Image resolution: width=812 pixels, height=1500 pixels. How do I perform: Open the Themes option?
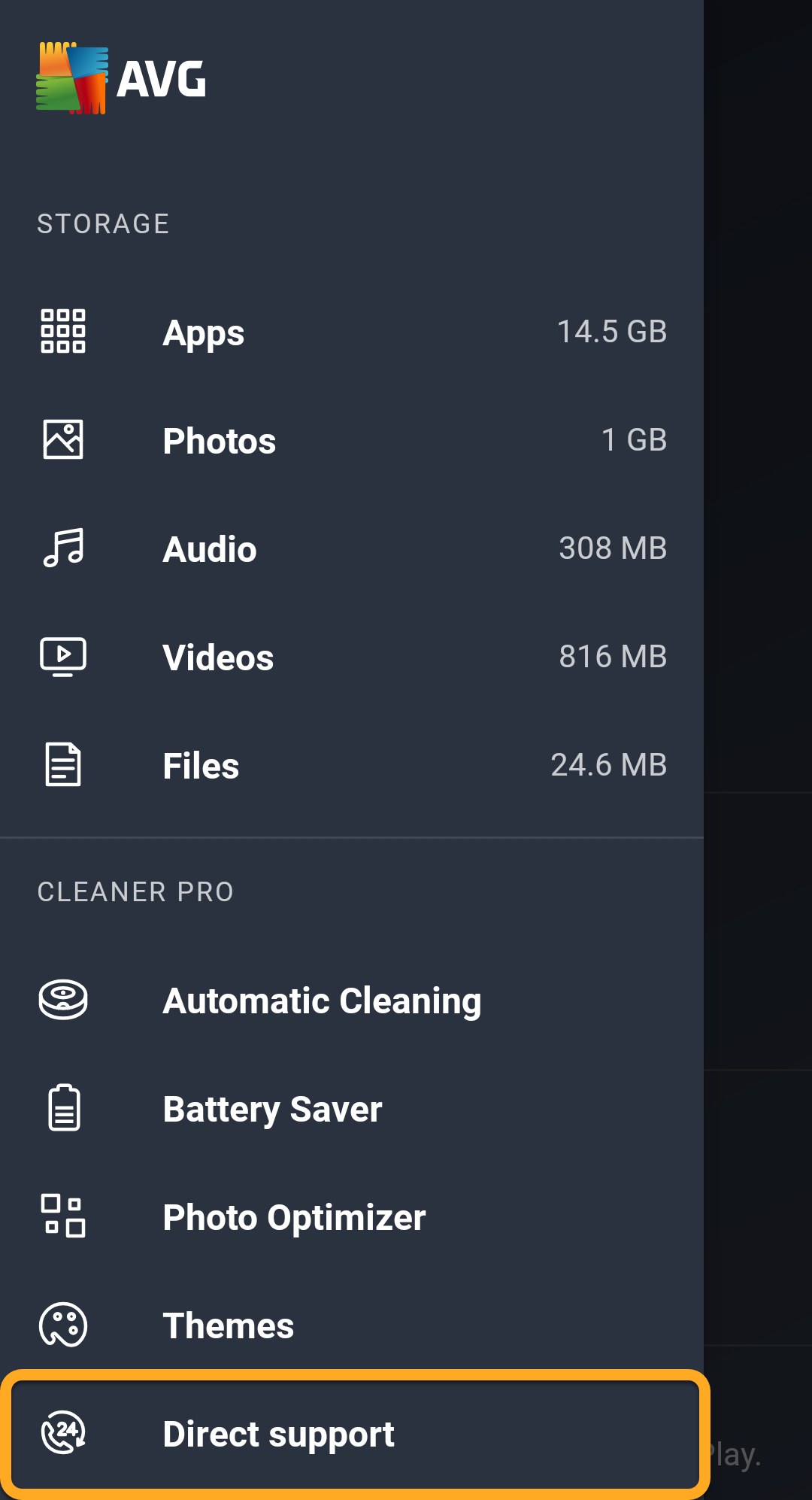click(x=352, y=1325)
